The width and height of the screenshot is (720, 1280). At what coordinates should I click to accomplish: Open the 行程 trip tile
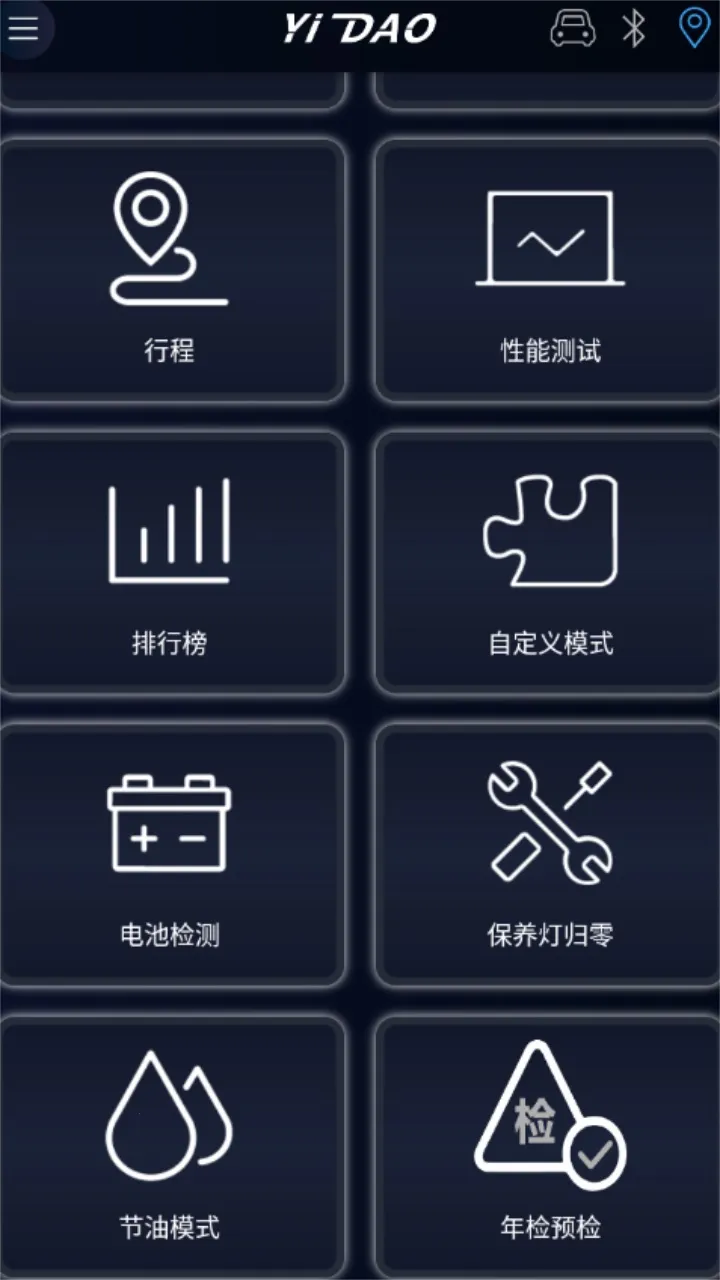(170, 270)
